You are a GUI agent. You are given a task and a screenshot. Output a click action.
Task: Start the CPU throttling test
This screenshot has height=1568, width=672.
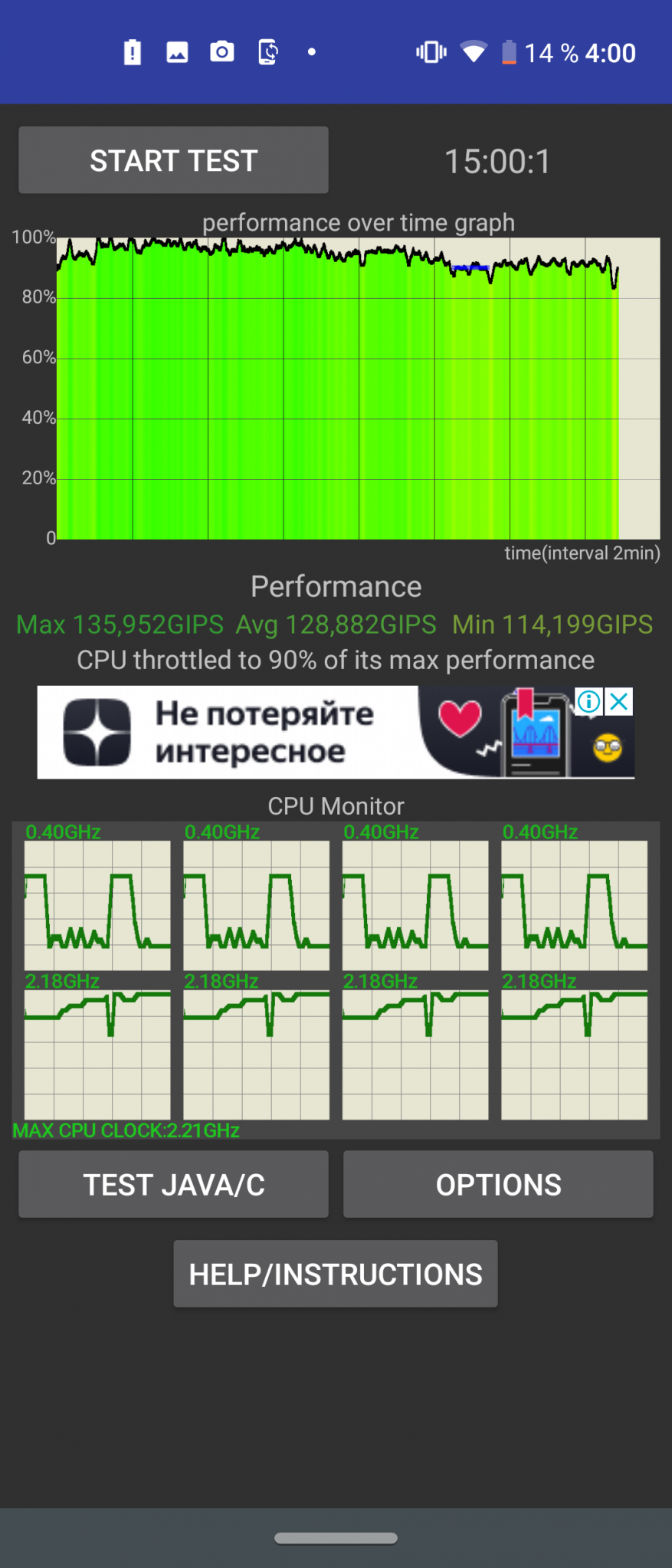(173, 160)
